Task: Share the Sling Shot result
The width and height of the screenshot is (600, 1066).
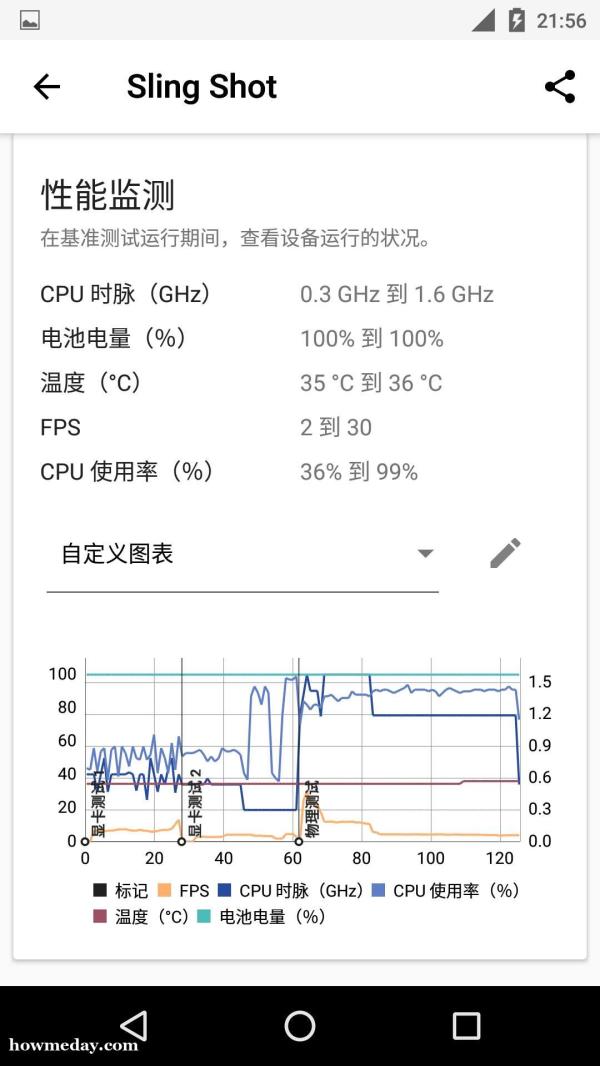Action: coord(560,87)
